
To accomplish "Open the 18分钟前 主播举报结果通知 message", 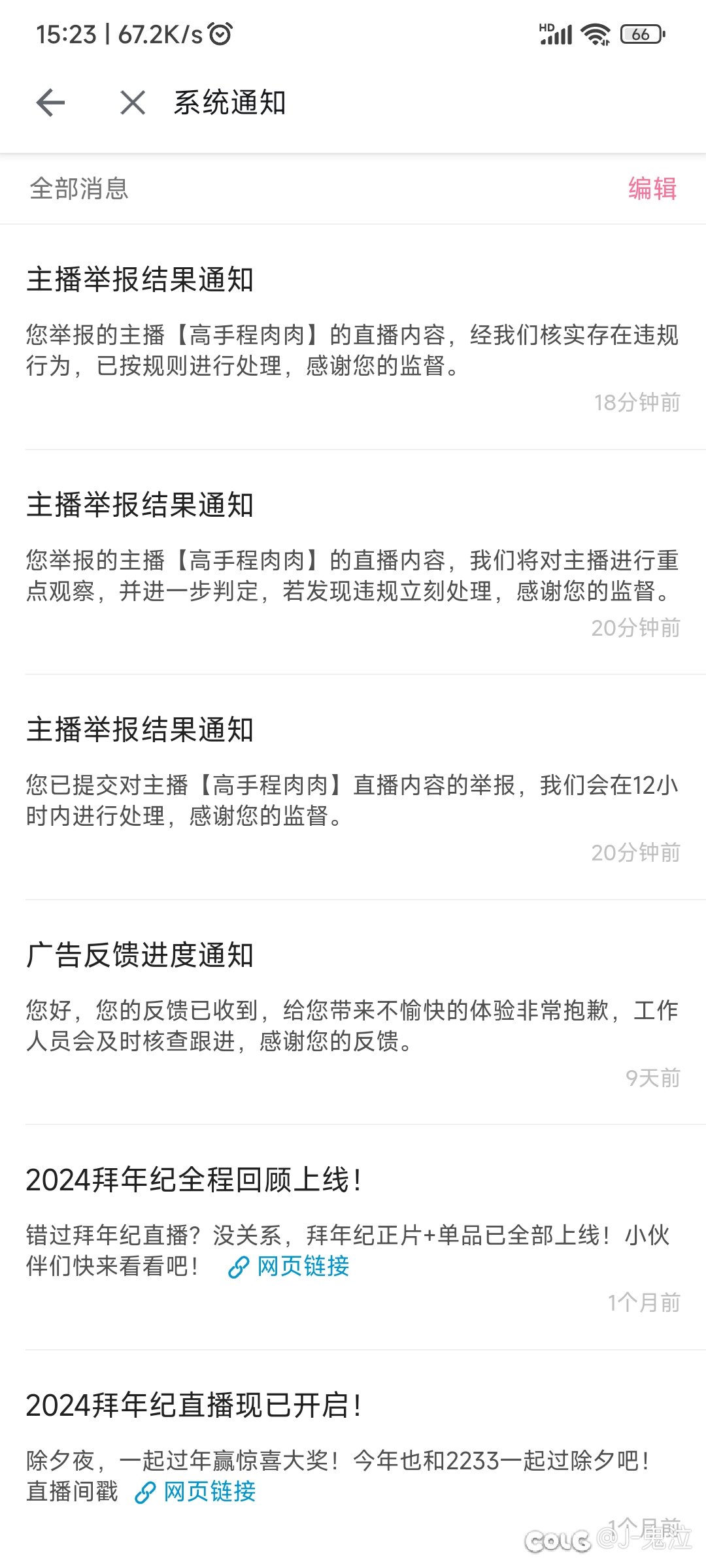I will pyautogui.click(x=353, y=338).
